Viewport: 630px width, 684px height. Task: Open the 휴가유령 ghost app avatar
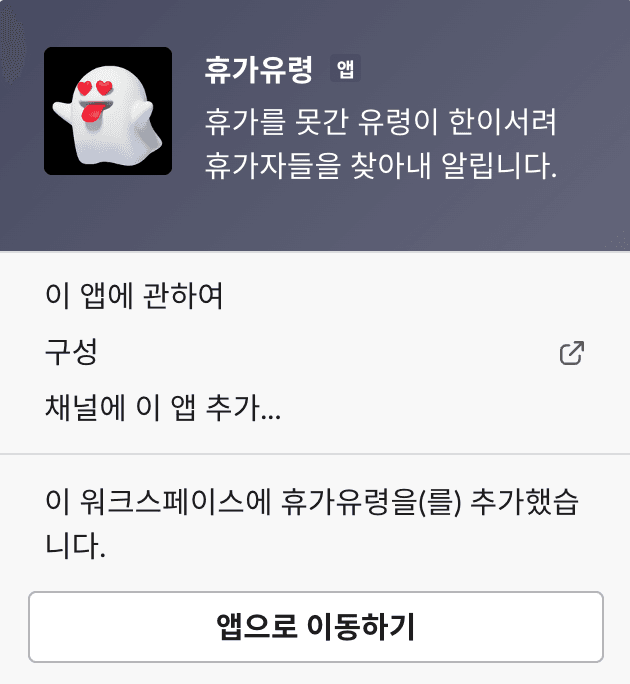108,111
